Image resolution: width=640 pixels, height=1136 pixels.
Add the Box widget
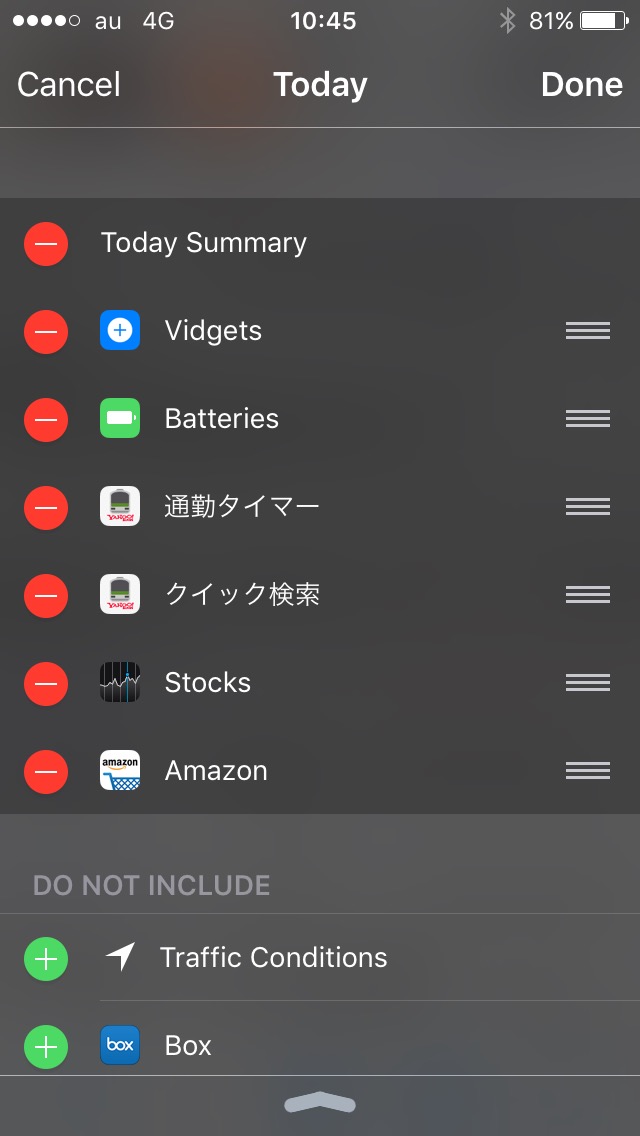tap(46, 1046)
